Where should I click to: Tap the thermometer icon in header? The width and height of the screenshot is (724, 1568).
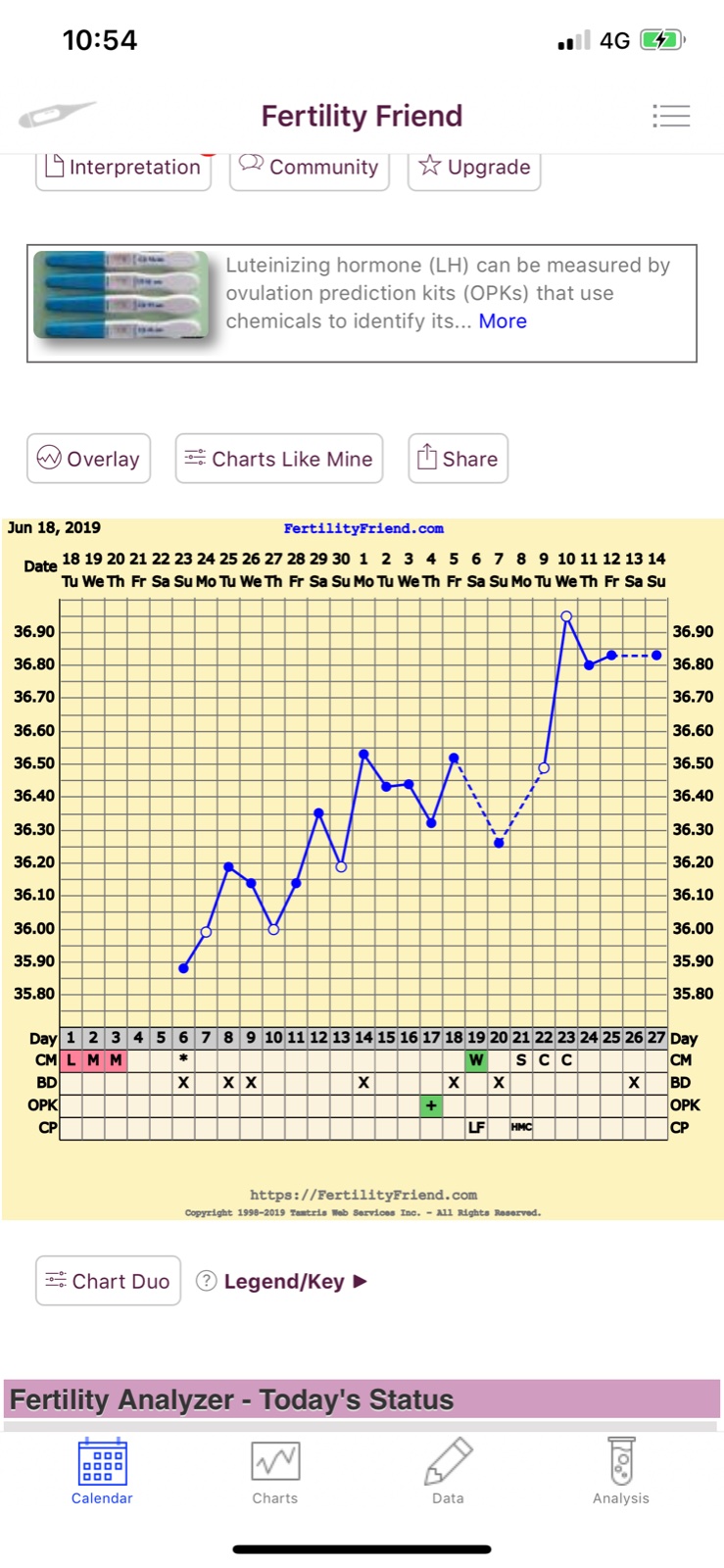pyautogui.click(x=57, y=115)
